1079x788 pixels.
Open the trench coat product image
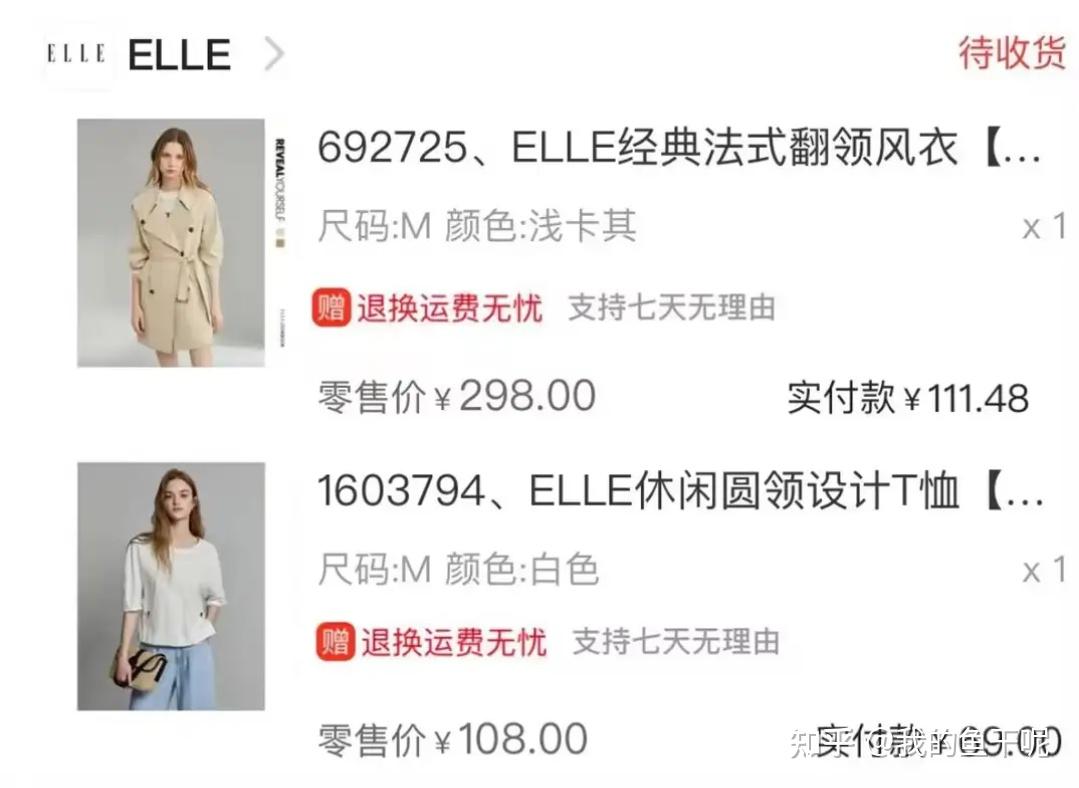(171, 243)
